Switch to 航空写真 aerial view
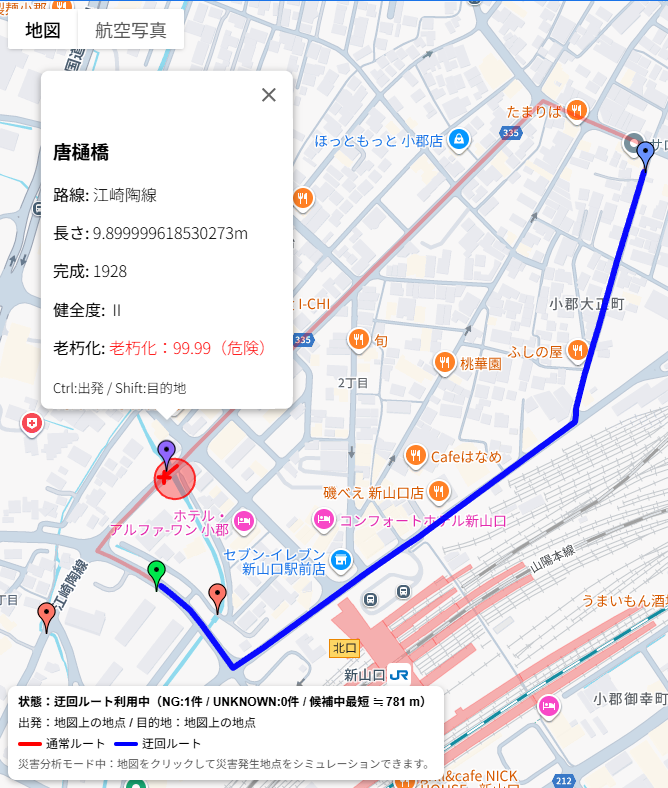This screenshot has width=668, height=788. click(x=131, y=30)
